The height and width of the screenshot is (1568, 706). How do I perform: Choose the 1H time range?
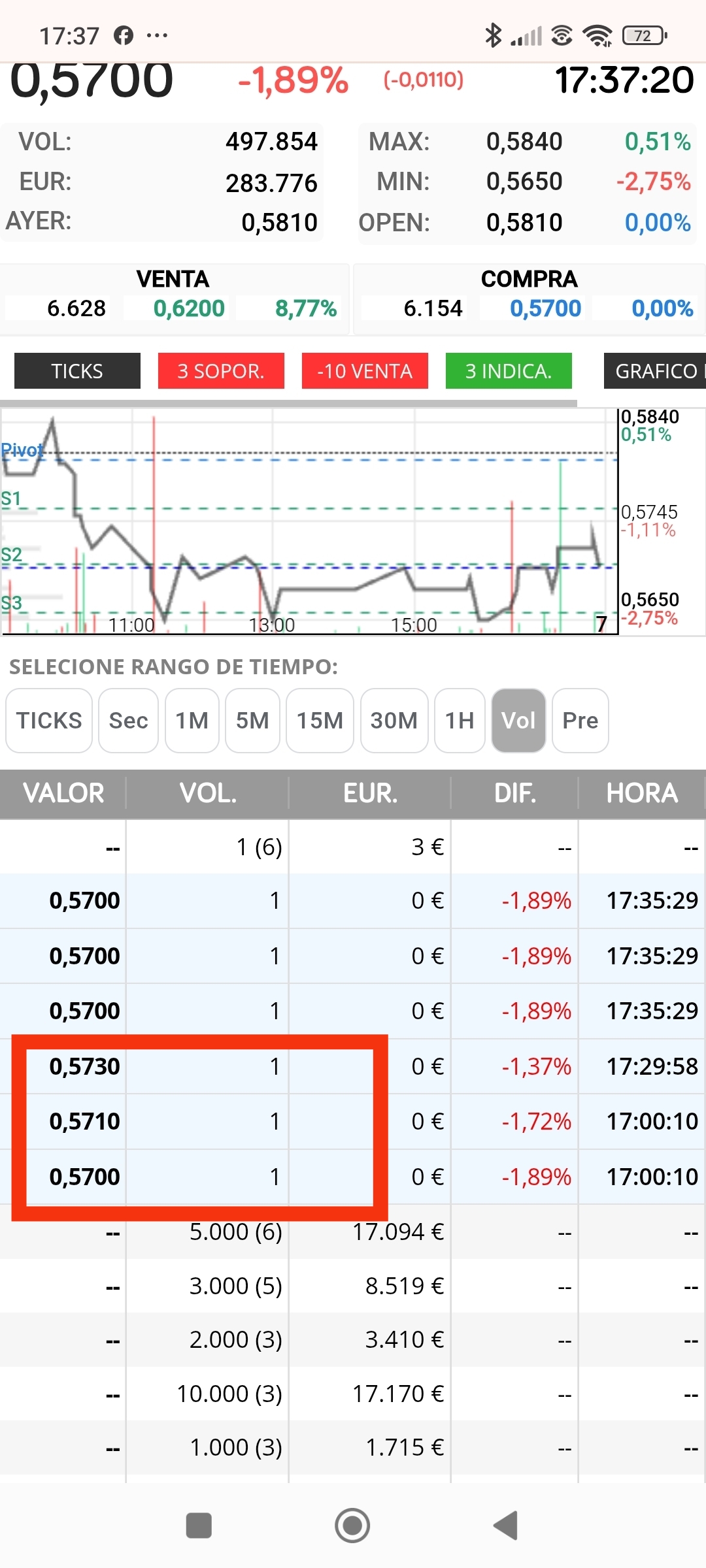(460, 721)
